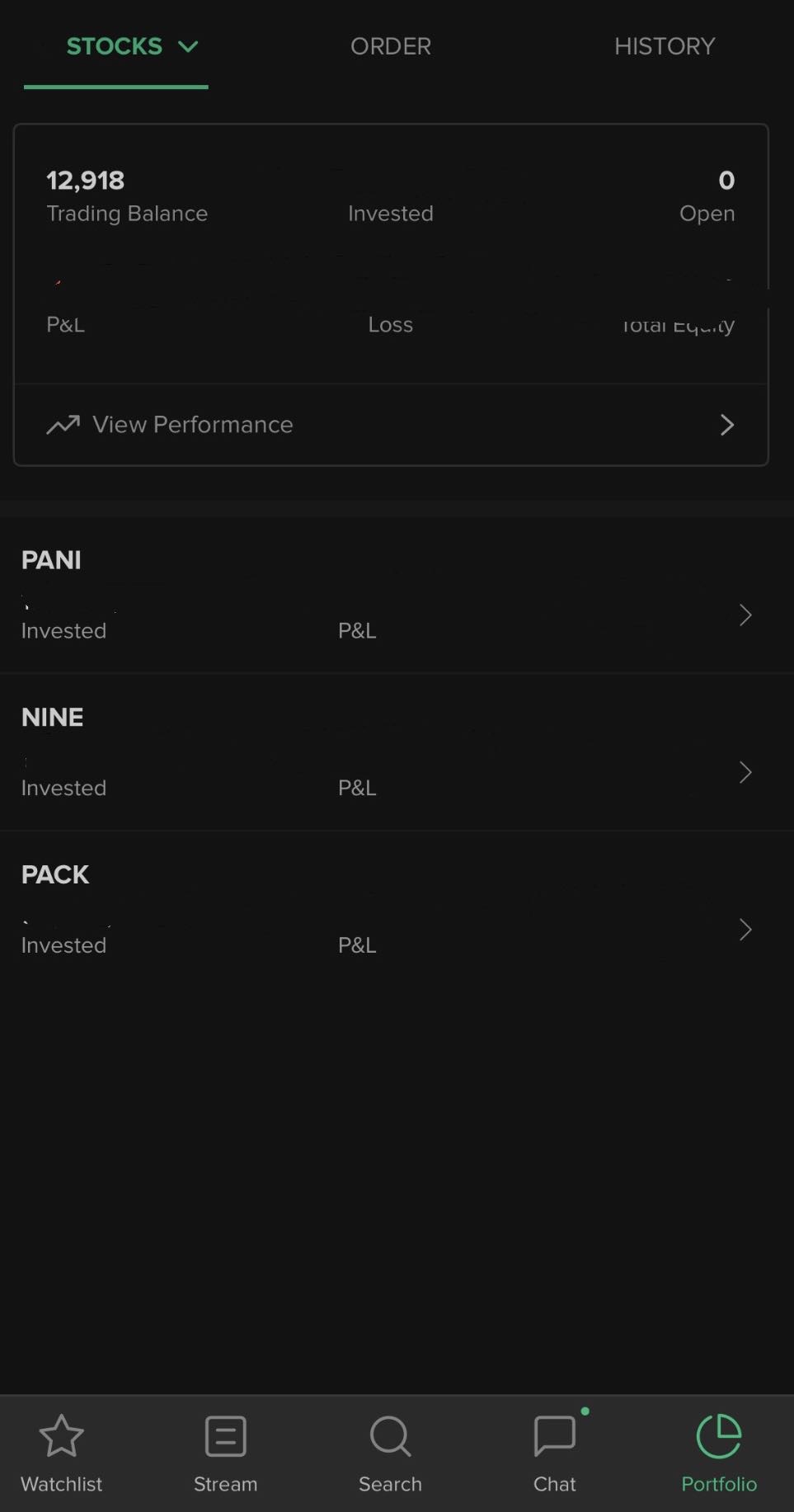
Task: Open View Performance
Action: 391,425
